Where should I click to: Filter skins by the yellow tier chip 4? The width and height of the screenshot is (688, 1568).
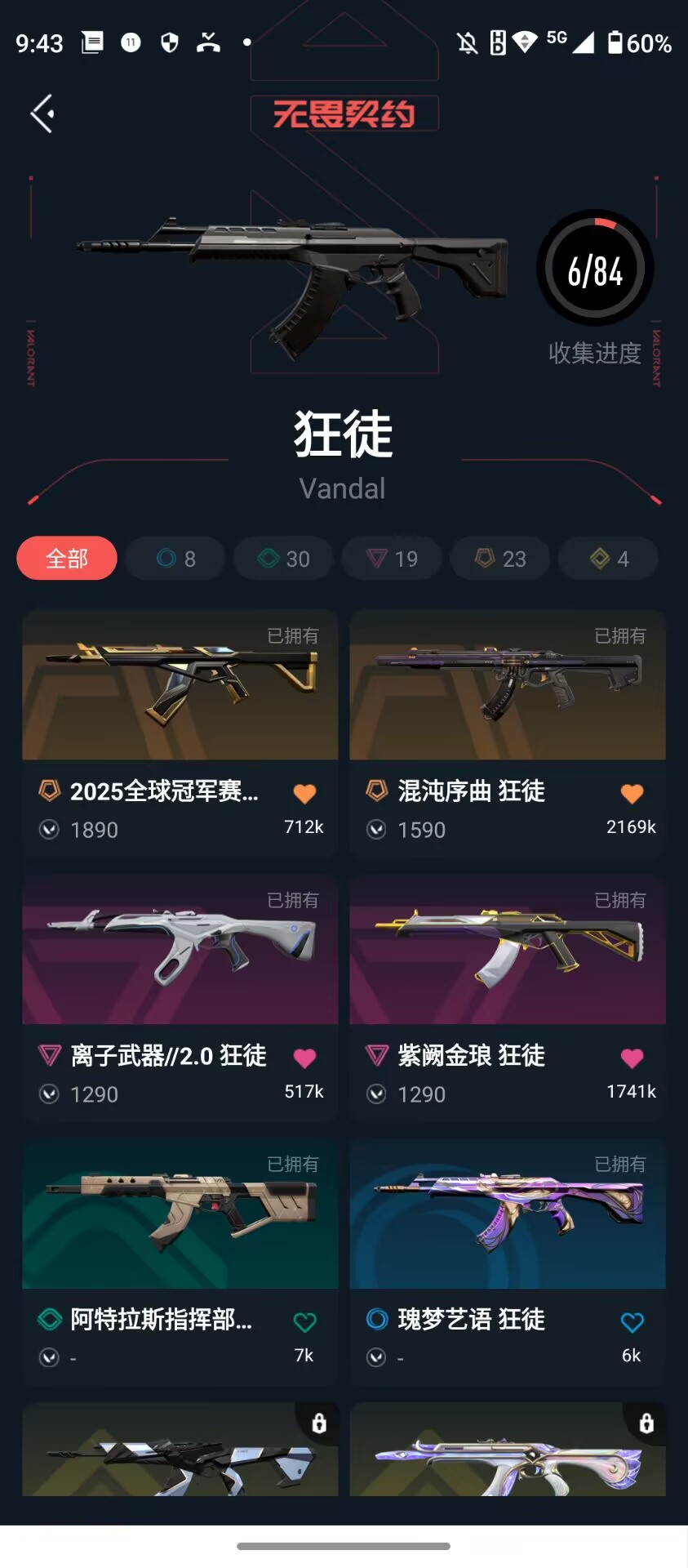[609, 559]
